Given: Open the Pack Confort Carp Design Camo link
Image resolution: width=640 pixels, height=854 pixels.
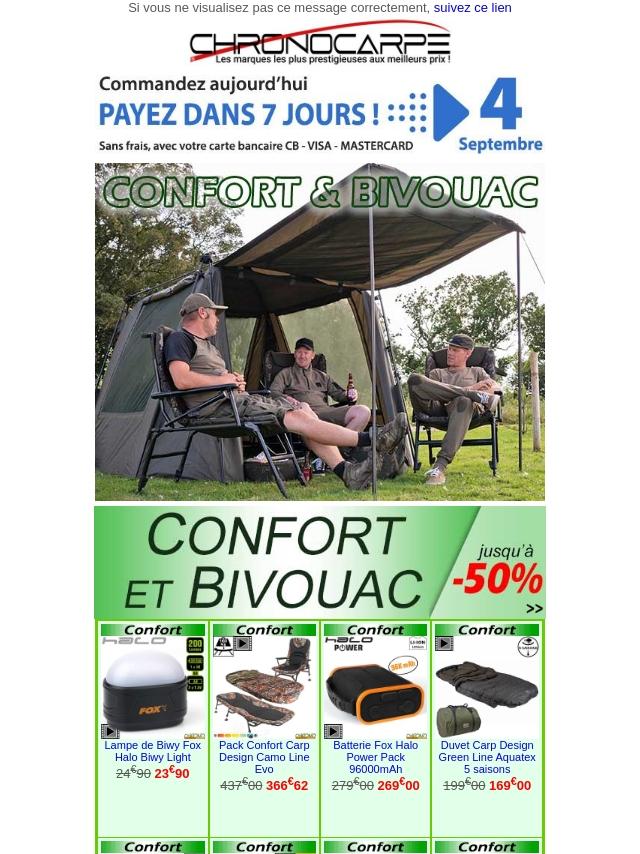Looking at the screenshot, I should pyautogui.click(x=264, y=757).
